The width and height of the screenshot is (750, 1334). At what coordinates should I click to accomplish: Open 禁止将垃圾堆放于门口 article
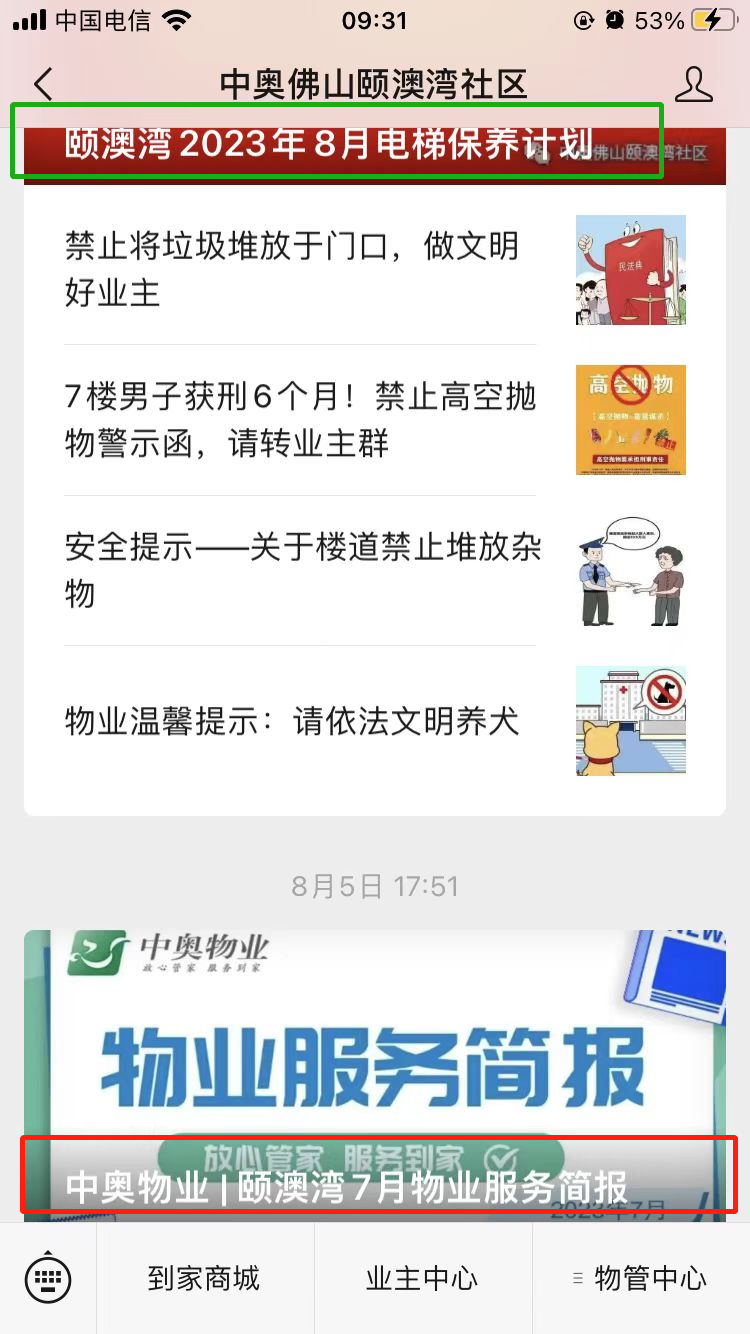tap(300, 269)
